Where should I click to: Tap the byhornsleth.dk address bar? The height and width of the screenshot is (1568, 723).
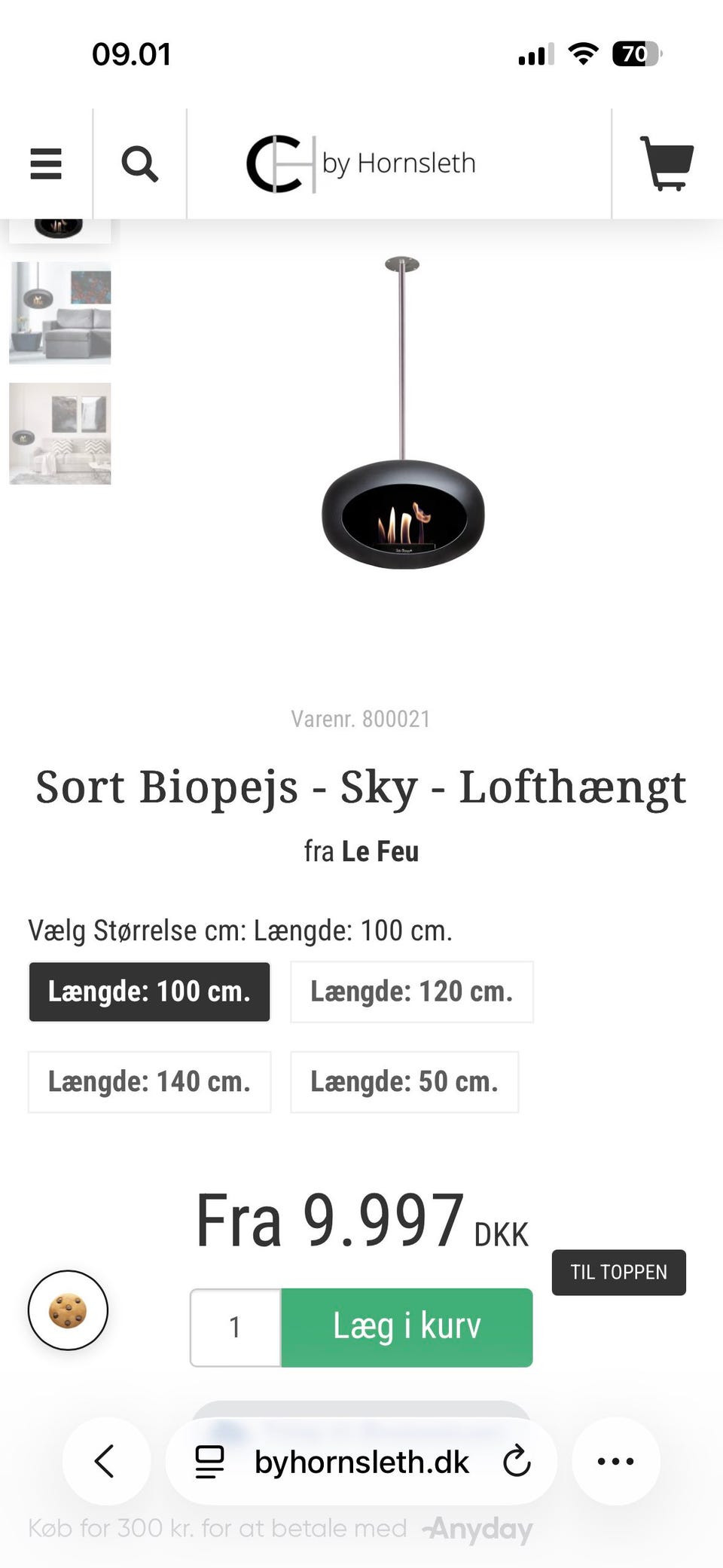tap(361, 1462)
